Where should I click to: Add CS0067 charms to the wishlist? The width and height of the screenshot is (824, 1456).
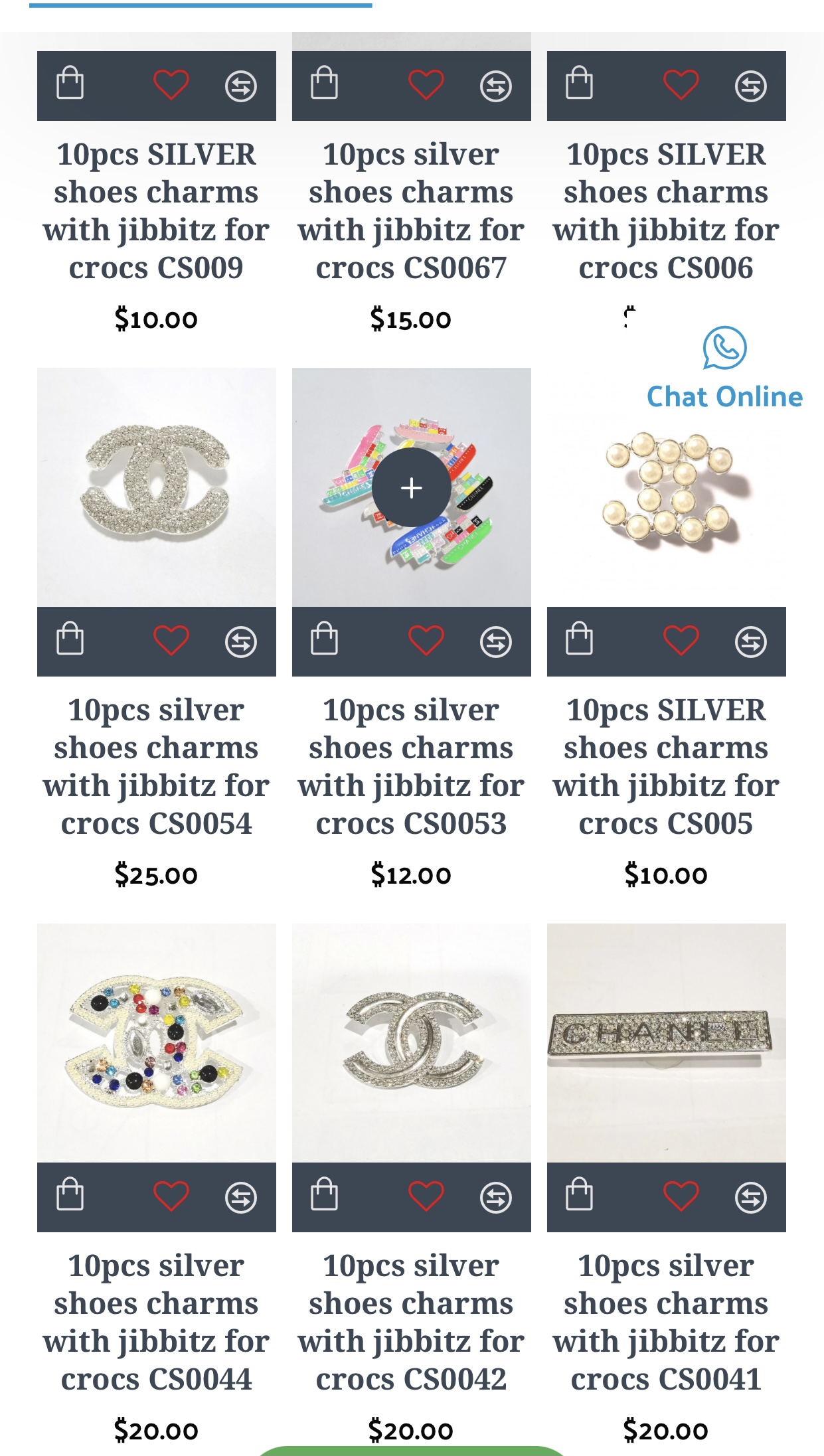(426, 85)
